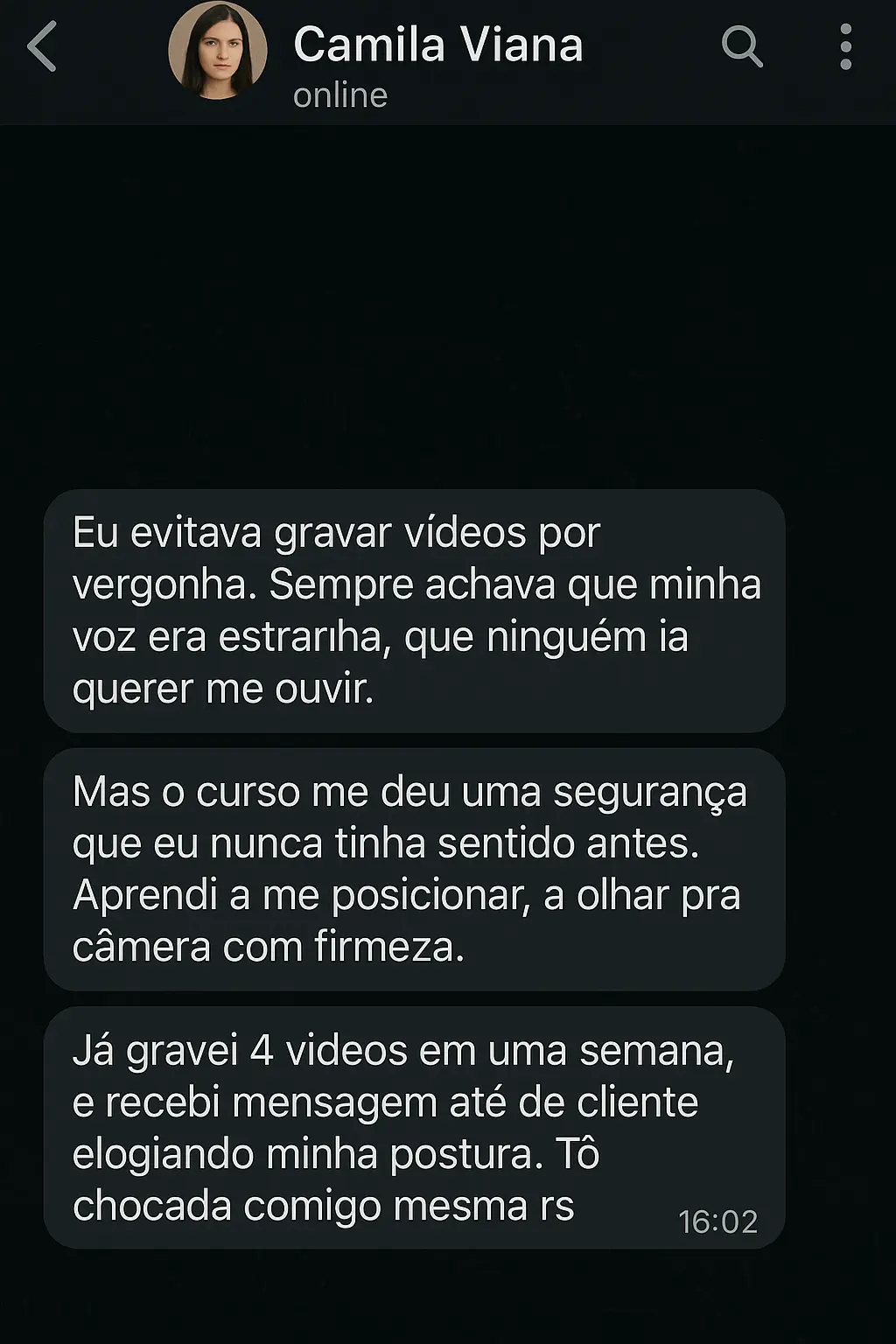Tap the 'online' status text
Image resolution: width=896 pixels, height=1344 pixels.
click(x=339, y=94)
